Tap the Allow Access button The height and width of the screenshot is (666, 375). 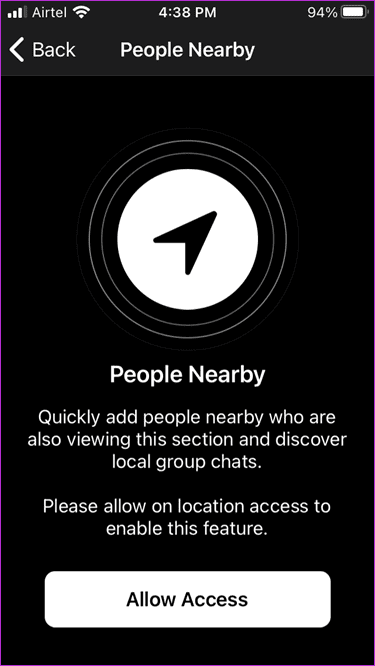[x=187, y=599]
